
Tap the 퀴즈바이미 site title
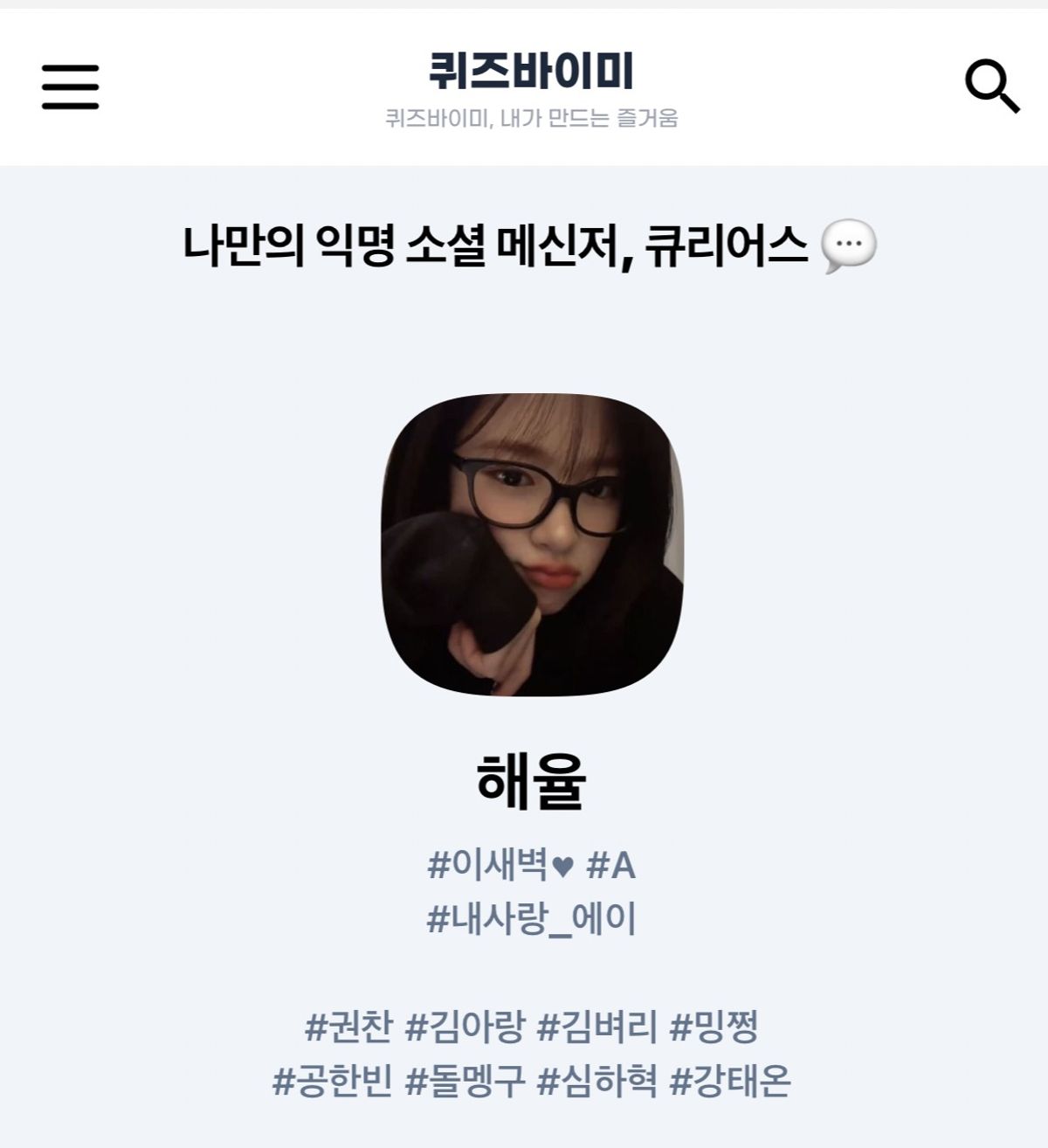pos(531,72)
